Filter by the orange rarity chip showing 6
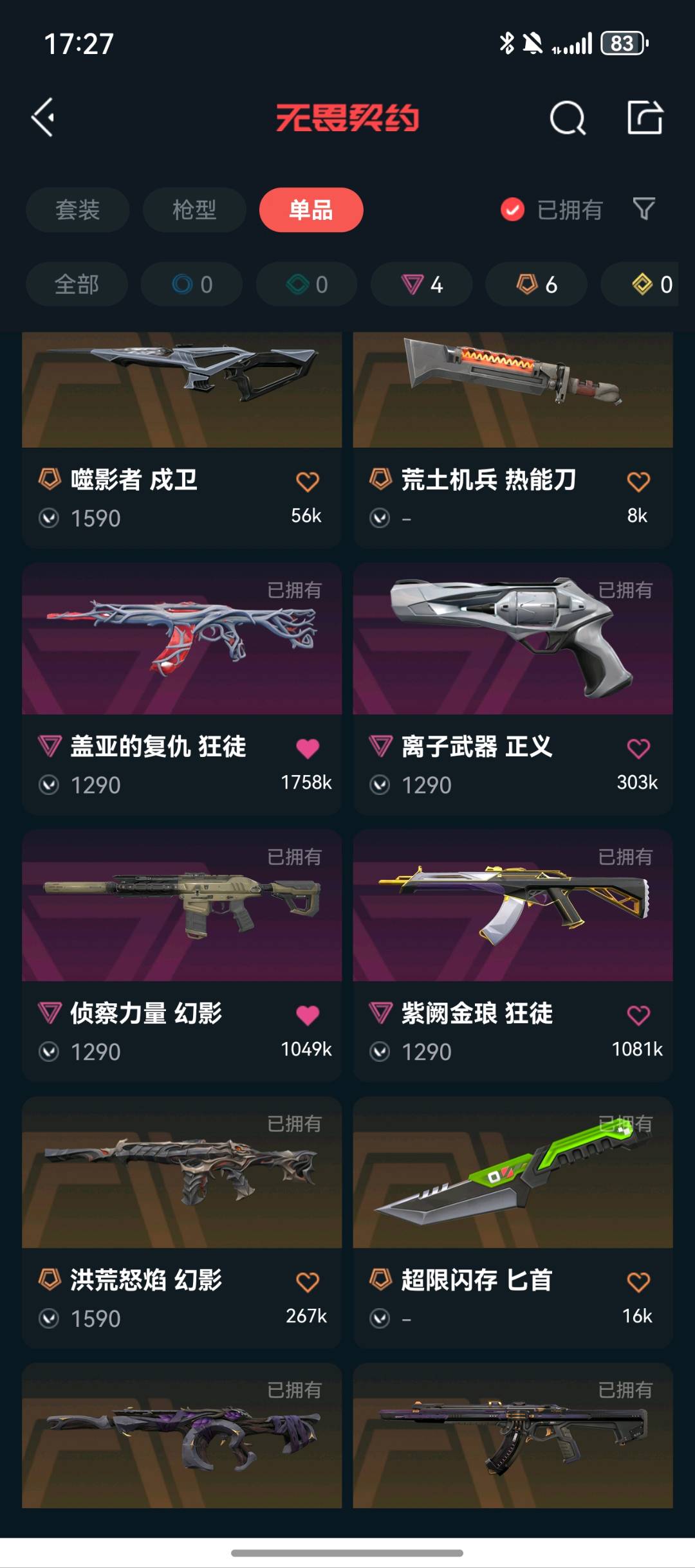 [536, 284]
